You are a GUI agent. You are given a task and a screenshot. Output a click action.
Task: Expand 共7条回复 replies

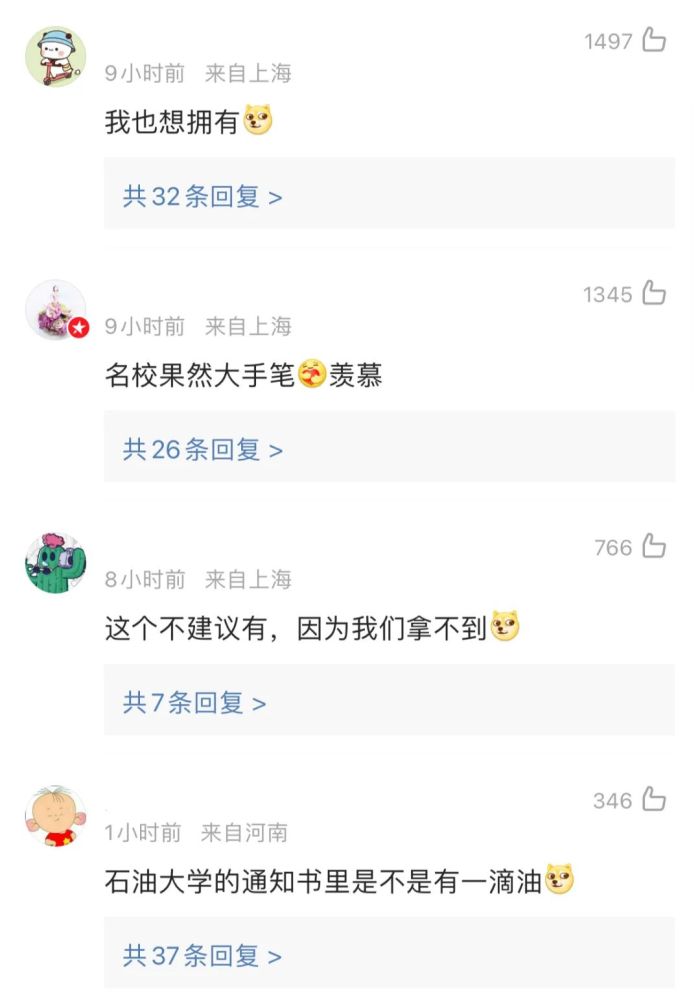click(195, 703)
